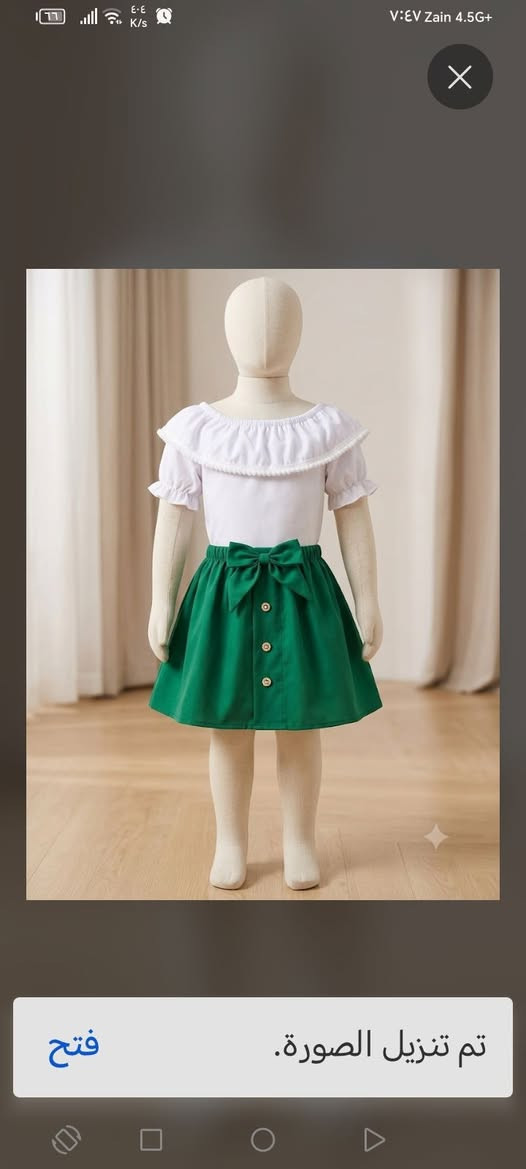The height and width of the screenshot is (1169, 526).
Task: Toggle the screen rotation icon
Action: 66,1139
